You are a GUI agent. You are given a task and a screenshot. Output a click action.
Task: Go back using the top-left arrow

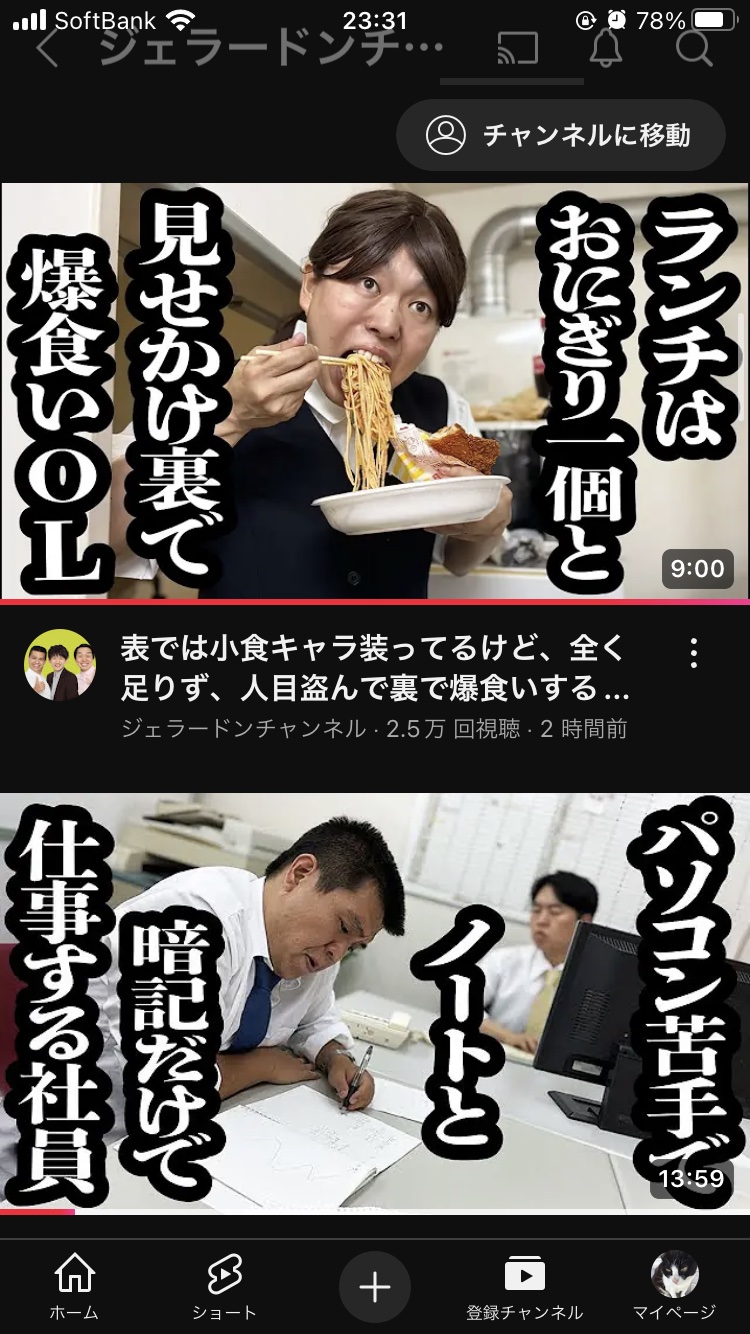[x=47, y=49]
